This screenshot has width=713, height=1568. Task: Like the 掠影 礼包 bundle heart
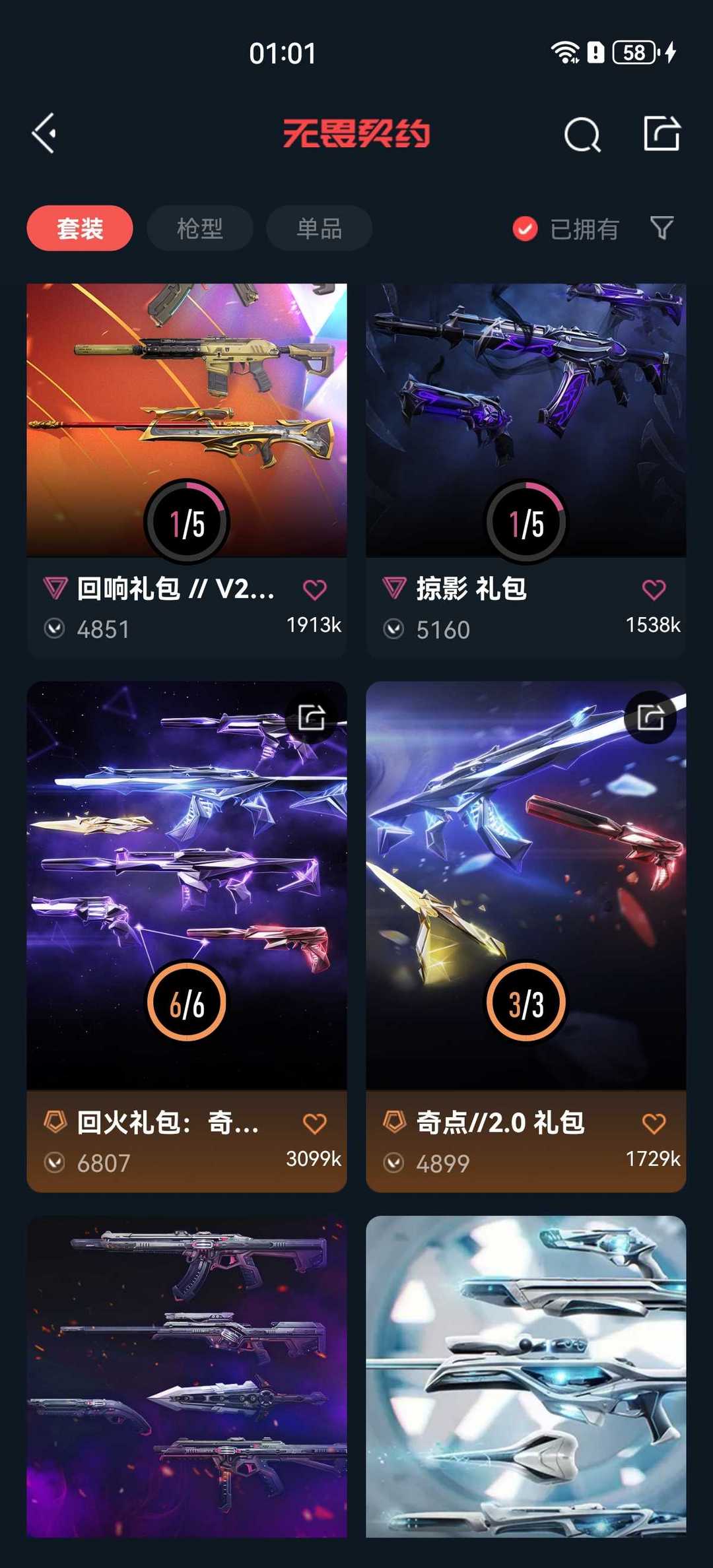654,589
